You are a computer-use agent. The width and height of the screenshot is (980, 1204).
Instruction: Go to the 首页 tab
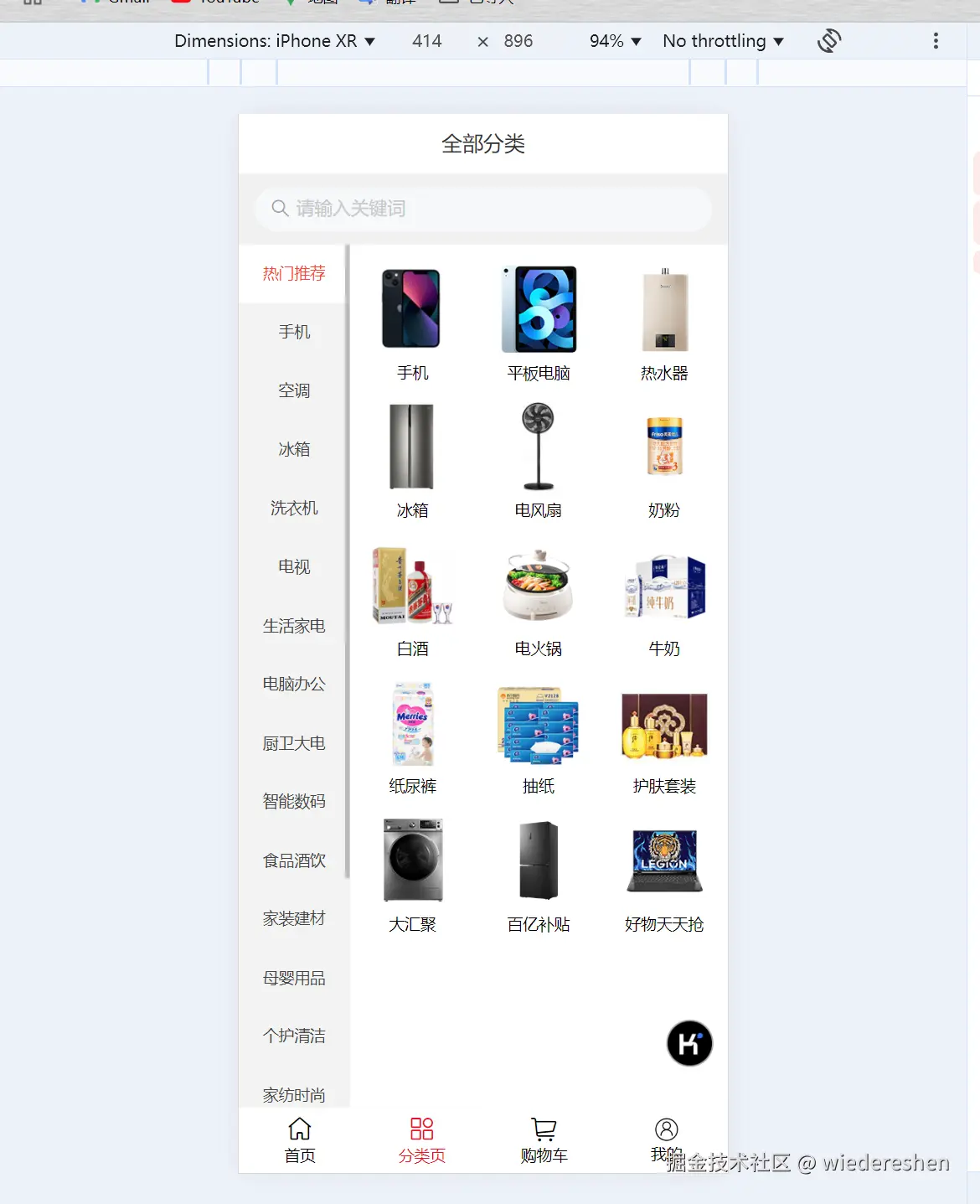click(300, 1140)
